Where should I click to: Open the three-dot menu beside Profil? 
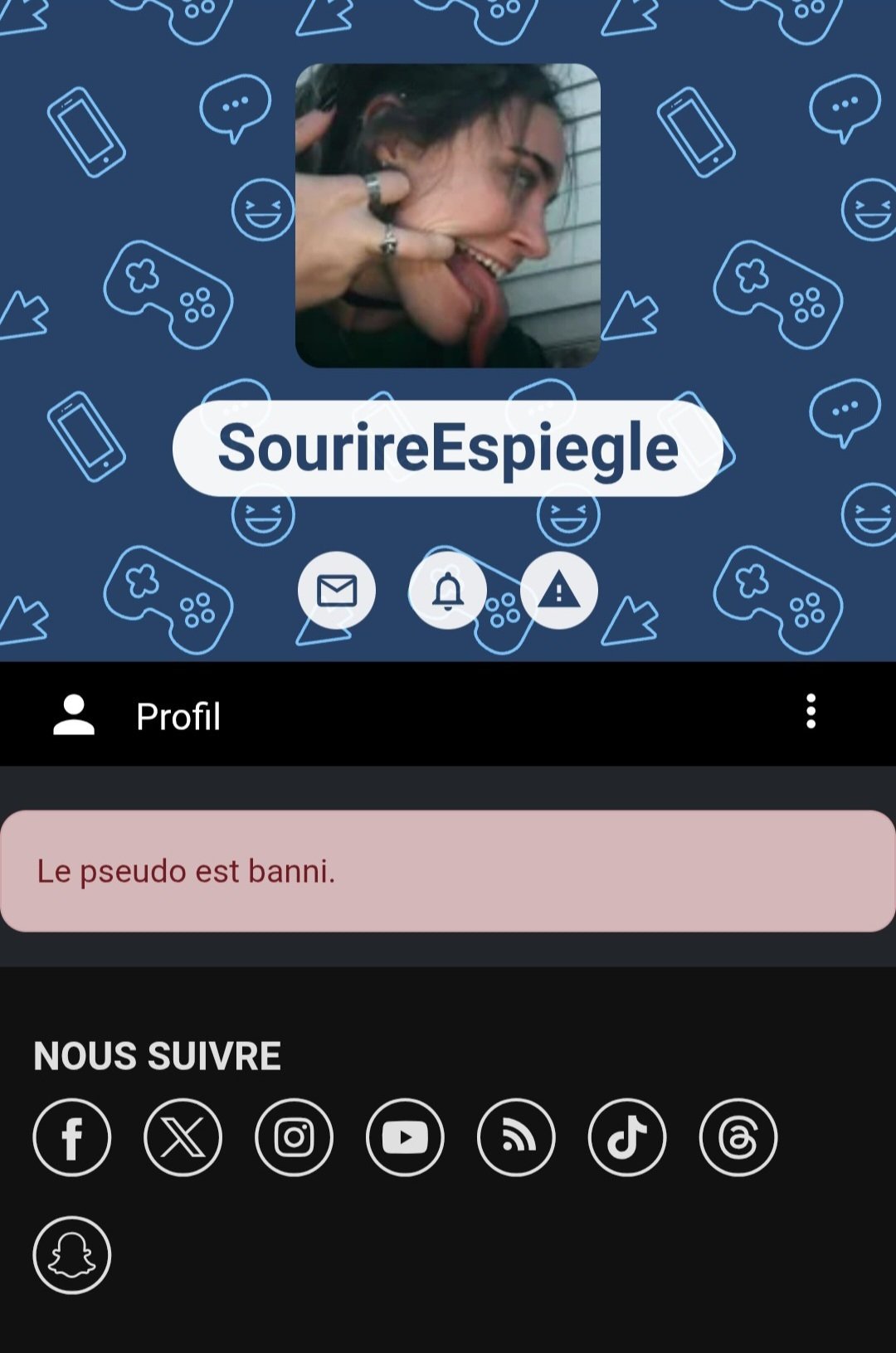(x=811, y=712)
